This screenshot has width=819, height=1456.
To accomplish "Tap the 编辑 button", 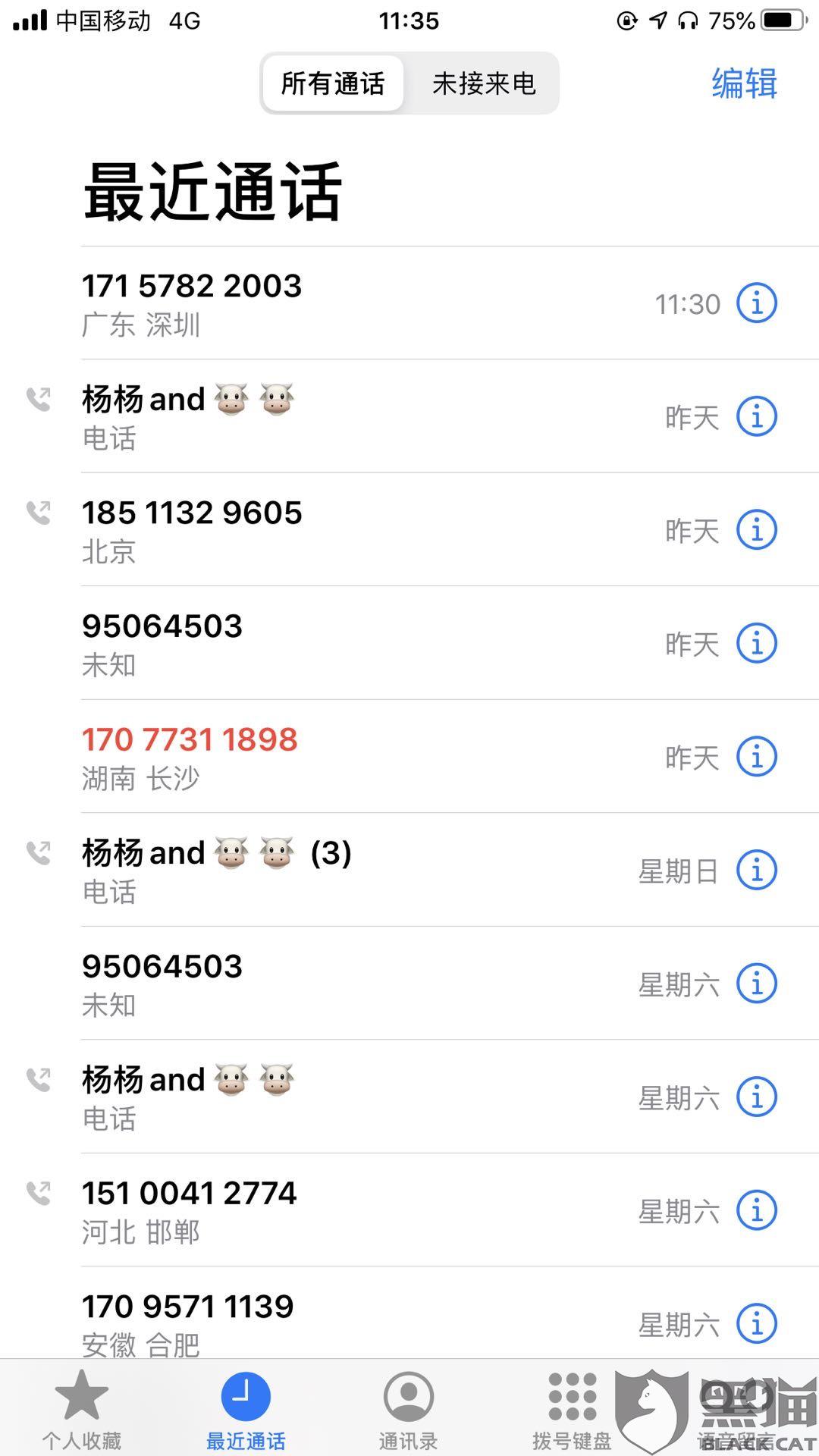I will coord(745,83).
